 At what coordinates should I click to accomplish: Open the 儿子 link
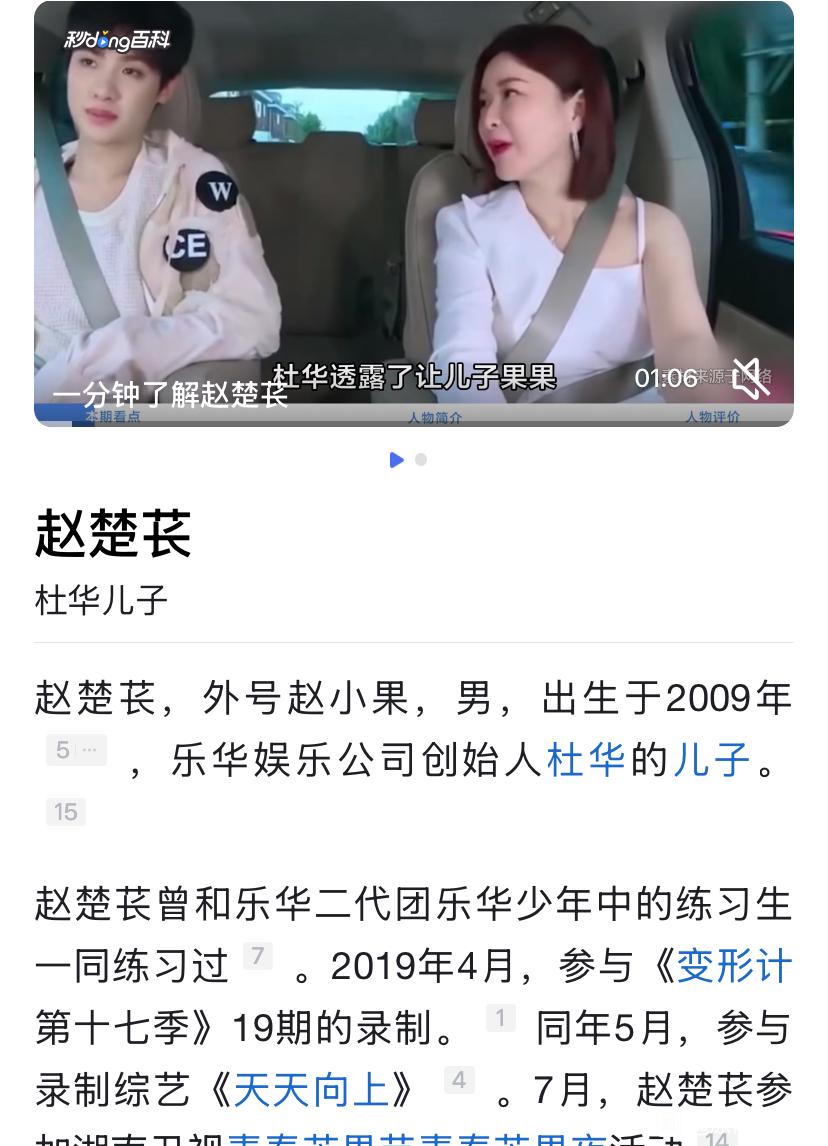point(711,760)
